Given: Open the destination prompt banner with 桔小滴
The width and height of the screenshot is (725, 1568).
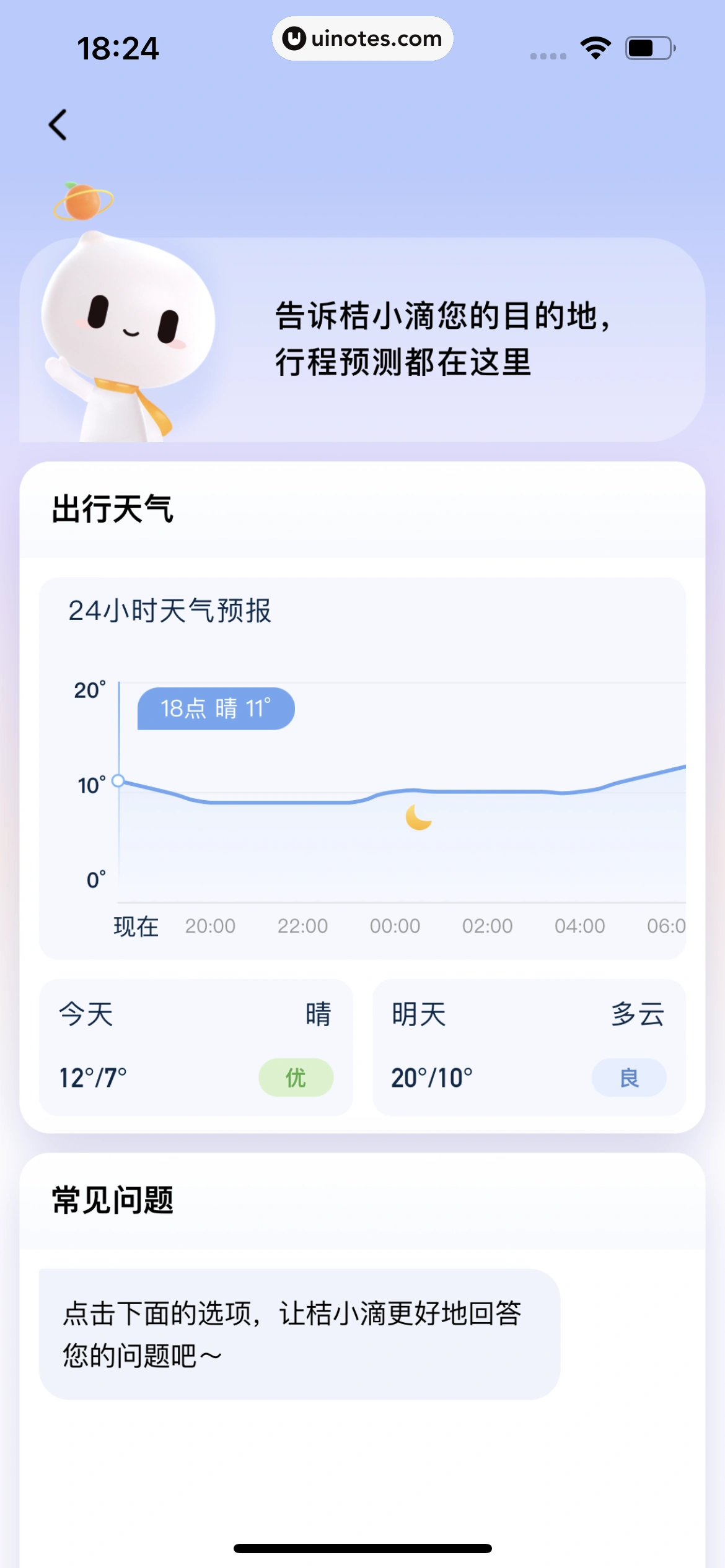Looking at the screenshot, I should [x=362, y=339].
